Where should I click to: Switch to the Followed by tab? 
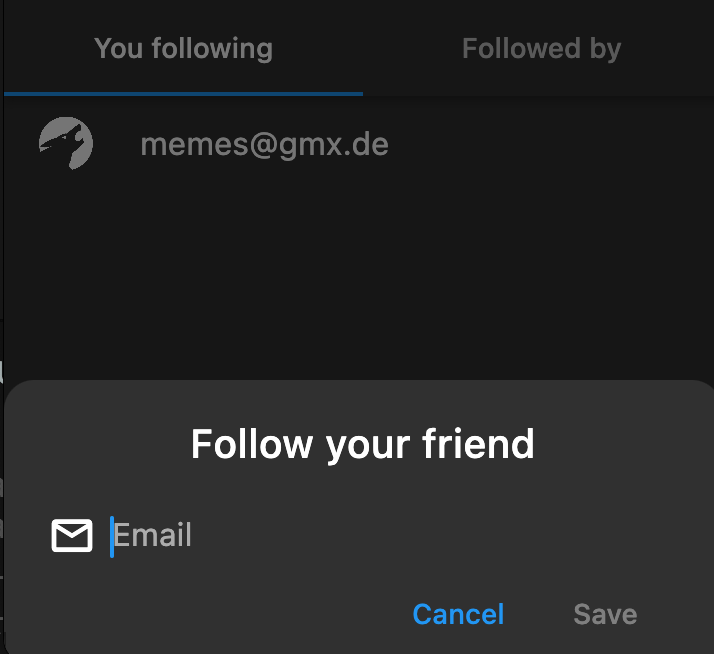click(x=541, y=48)
